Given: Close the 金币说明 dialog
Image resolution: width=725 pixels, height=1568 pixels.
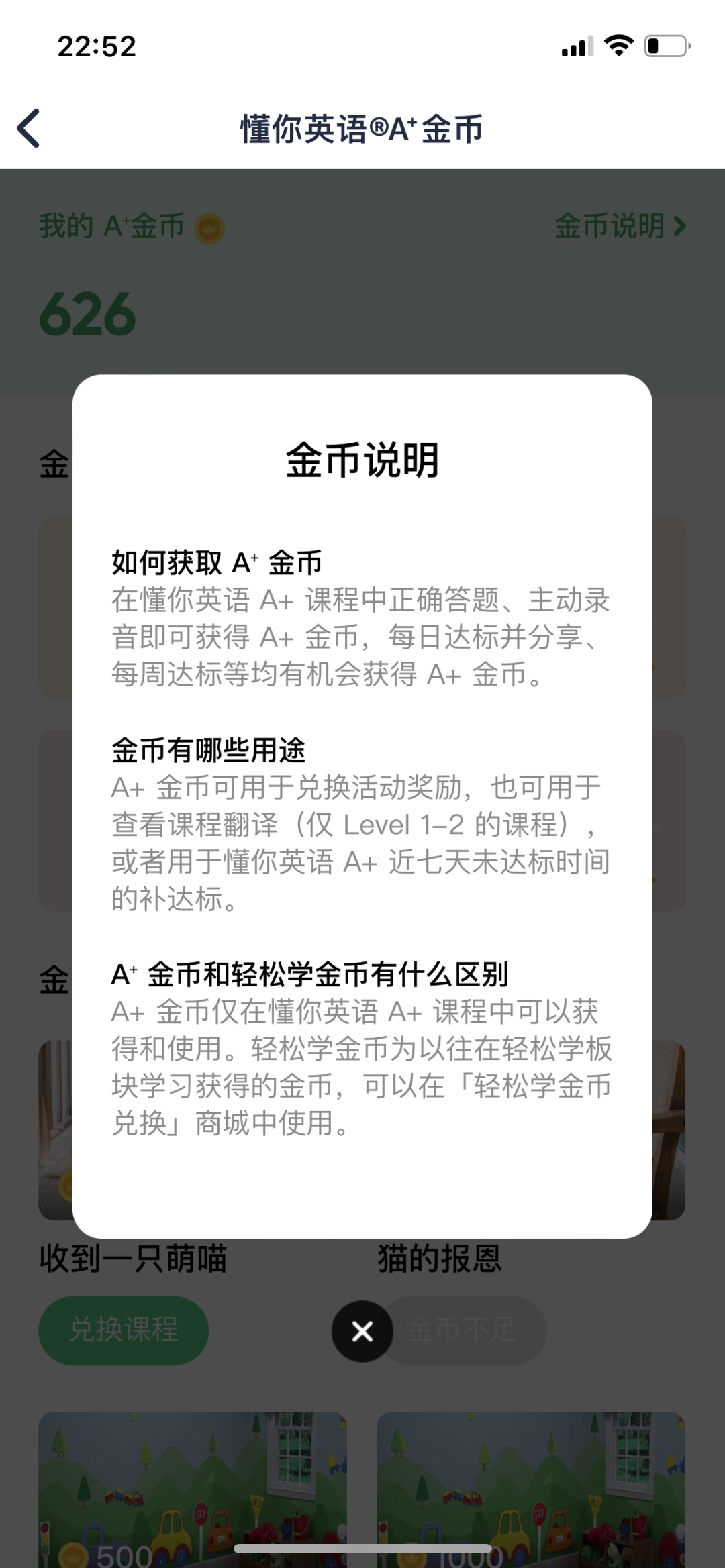Looking at the screenshot, I should 362,1331.
